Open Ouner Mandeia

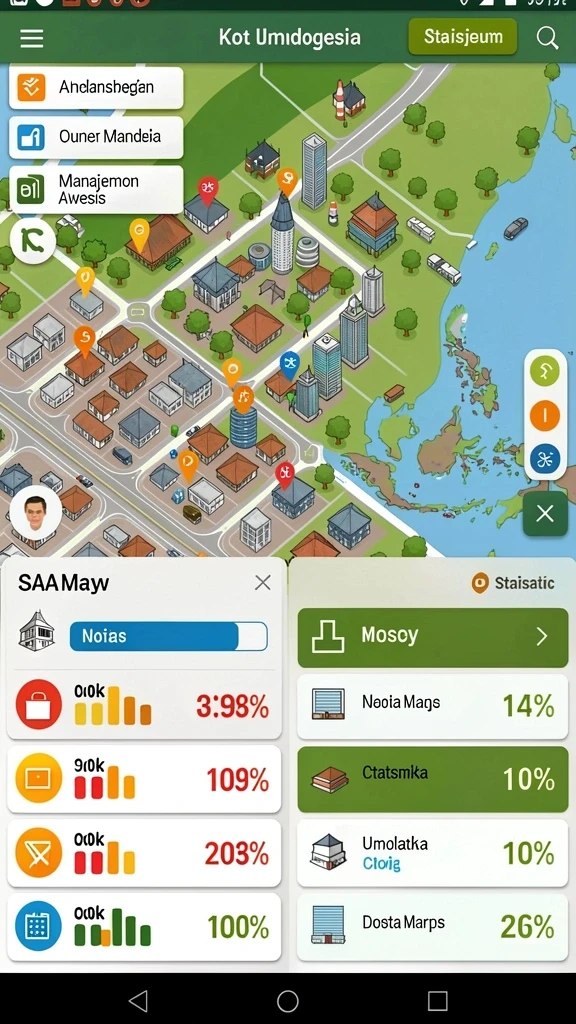click(96, 137)
